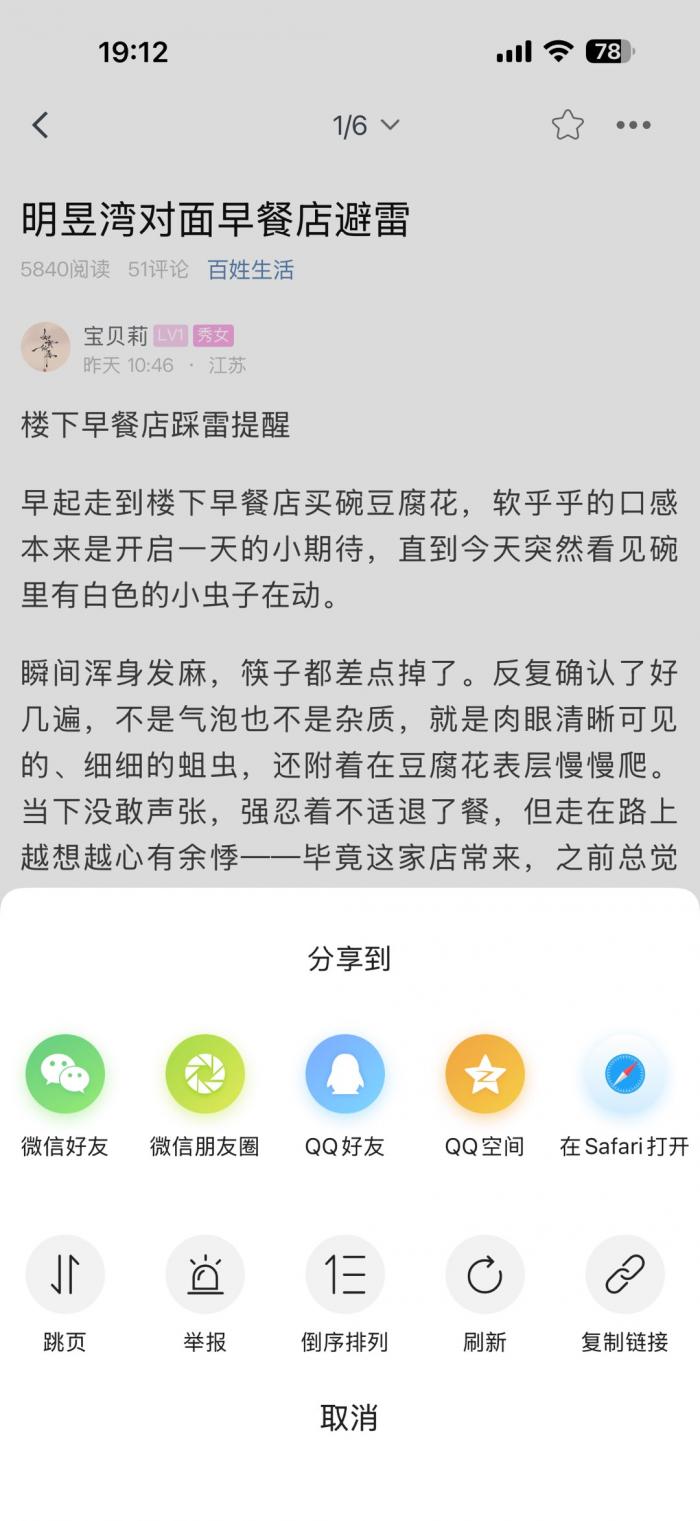Choose 倒序排列 to reverse order
Screen dimensions: 700x1521
[345, 1274]
